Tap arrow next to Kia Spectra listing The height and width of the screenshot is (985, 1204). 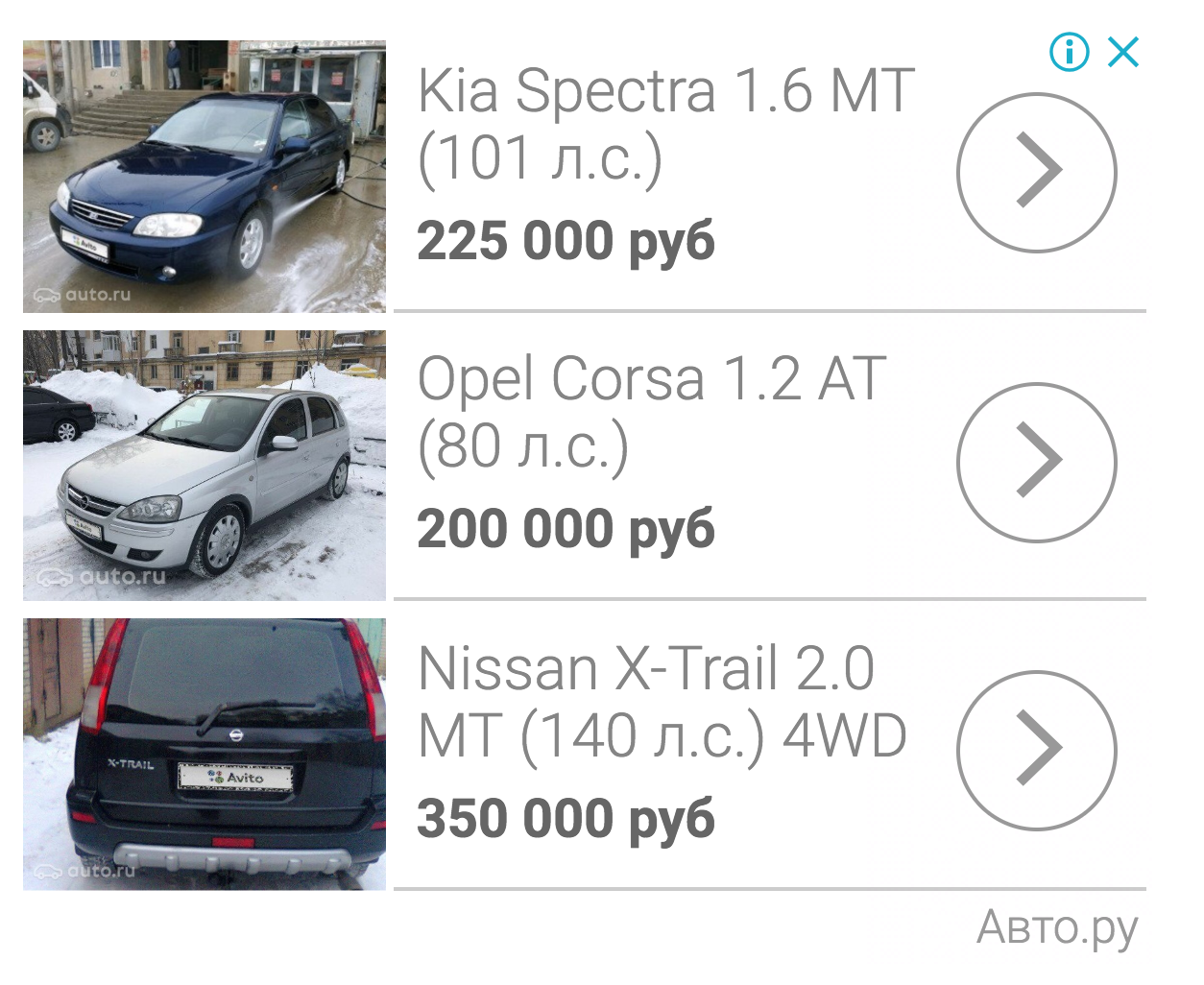point(1037,173)
